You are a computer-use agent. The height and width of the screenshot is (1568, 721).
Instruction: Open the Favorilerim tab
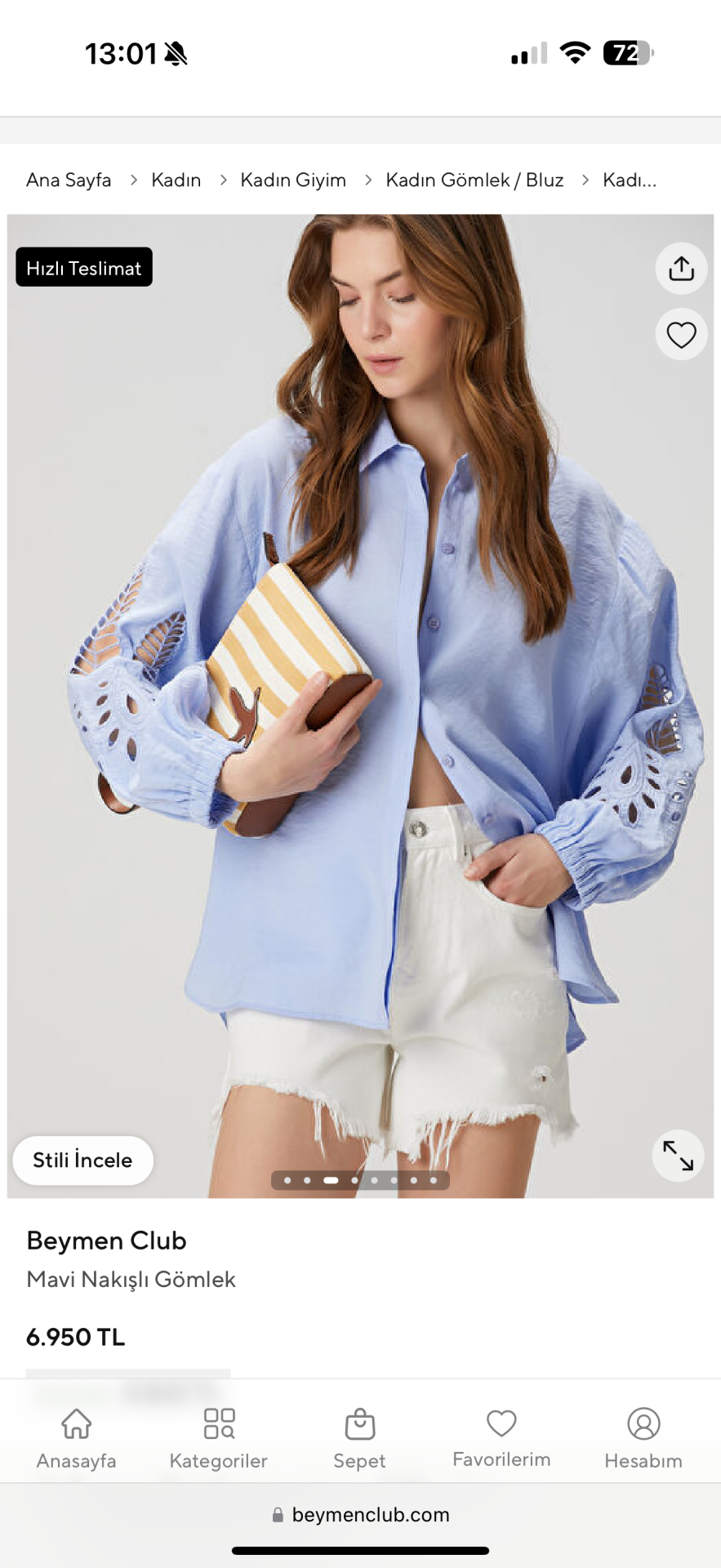click(501, 1439)
